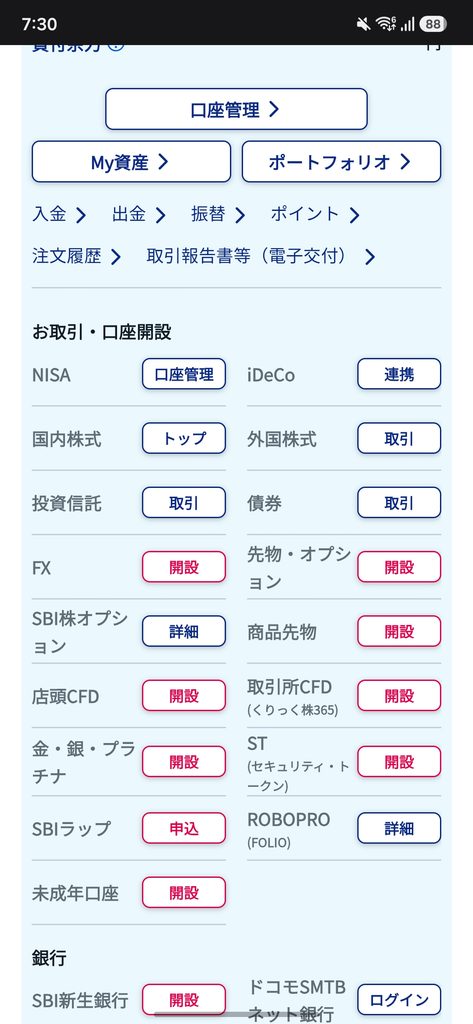Open 取引報告書等（電子交付）
Screen dimensions: 473x1024
tap(261, 256)
